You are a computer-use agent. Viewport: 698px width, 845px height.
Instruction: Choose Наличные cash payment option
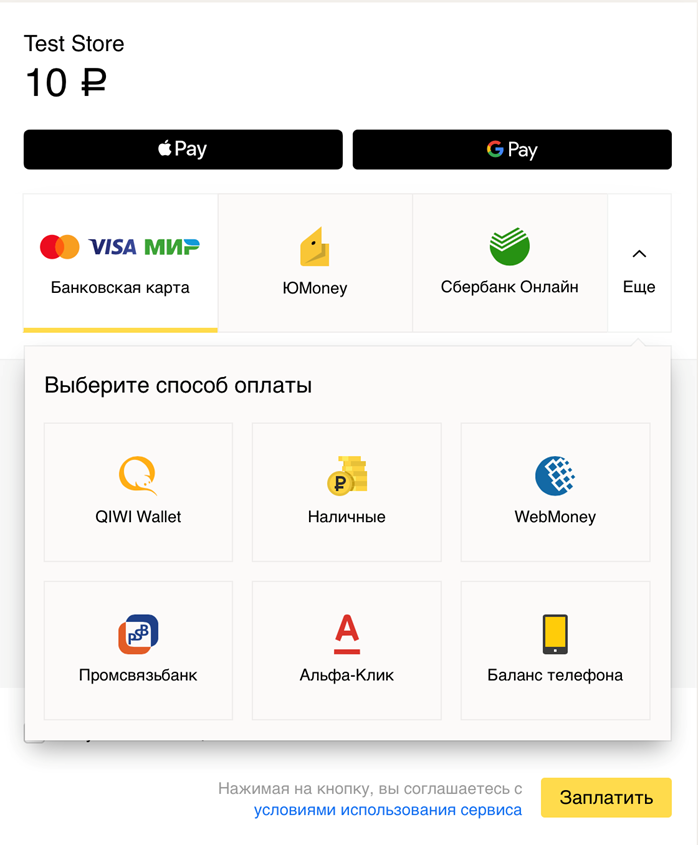[x=346, y=491]
